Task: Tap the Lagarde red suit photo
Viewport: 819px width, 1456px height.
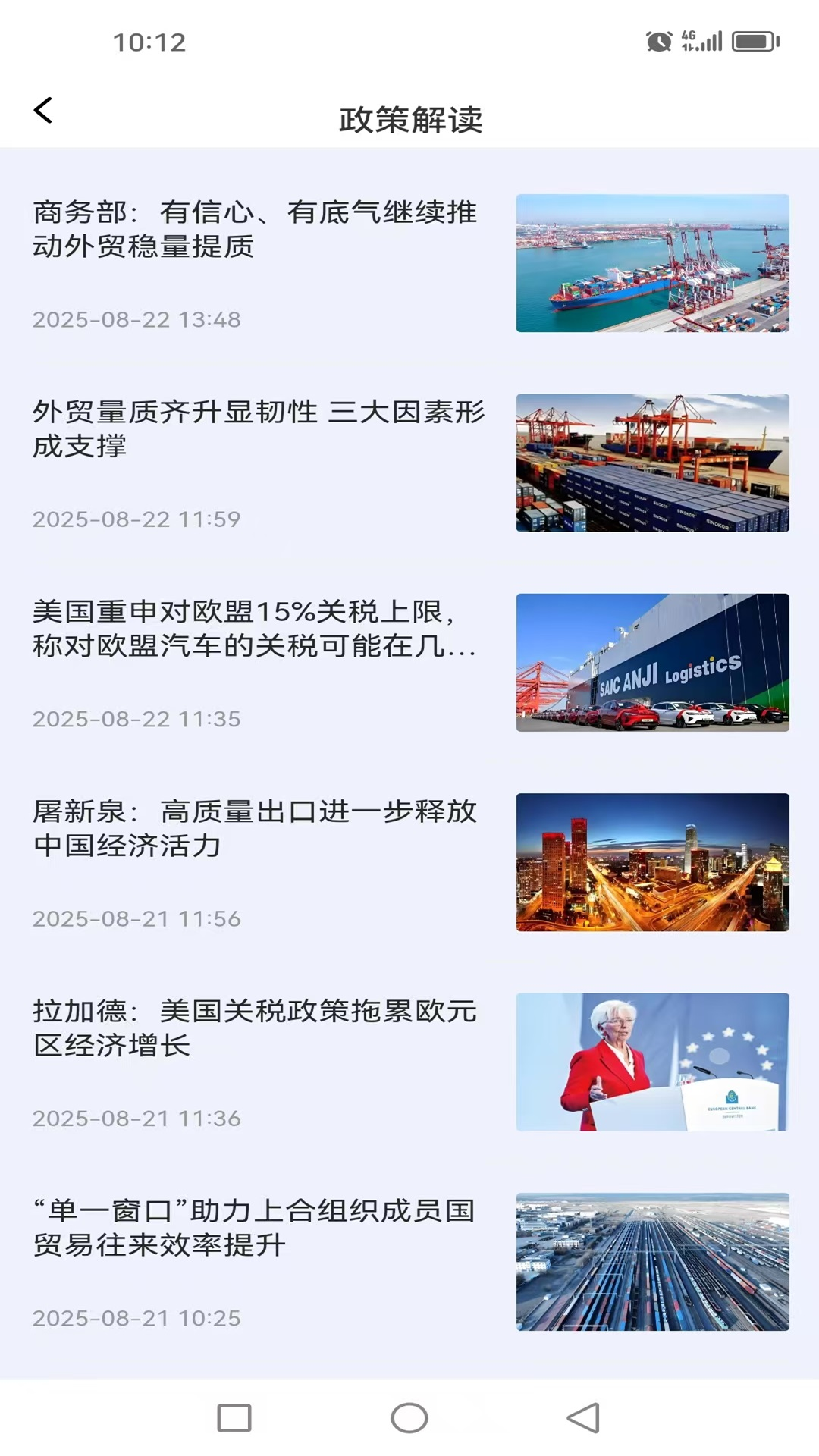Action: pyautogui.click(x=652, y=1062)
